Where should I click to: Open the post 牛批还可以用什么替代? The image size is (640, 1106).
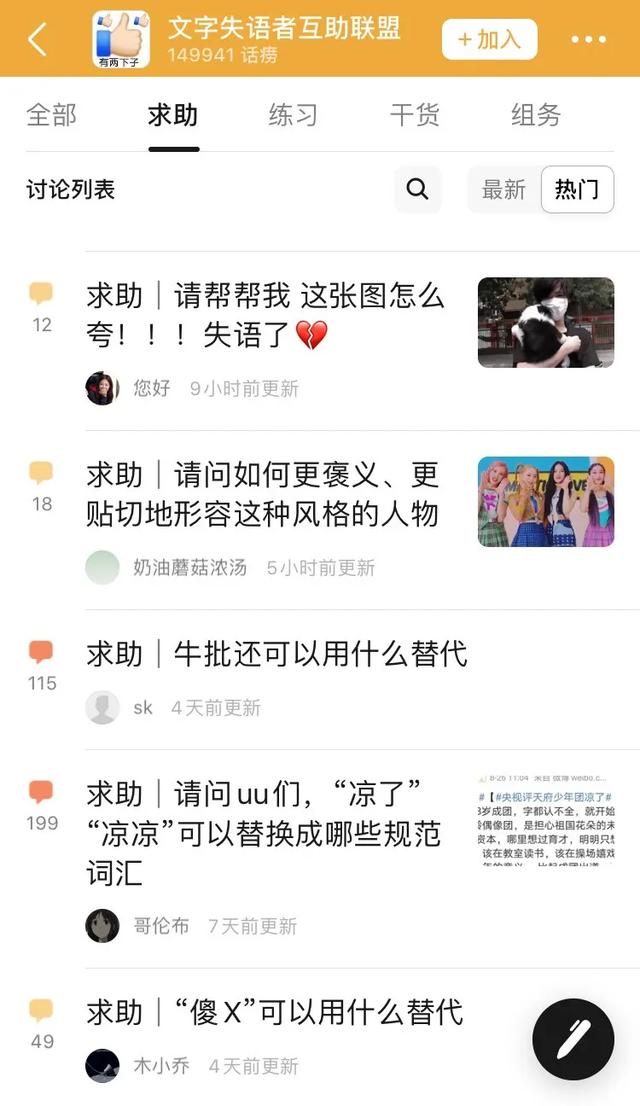tap(277, 654)
